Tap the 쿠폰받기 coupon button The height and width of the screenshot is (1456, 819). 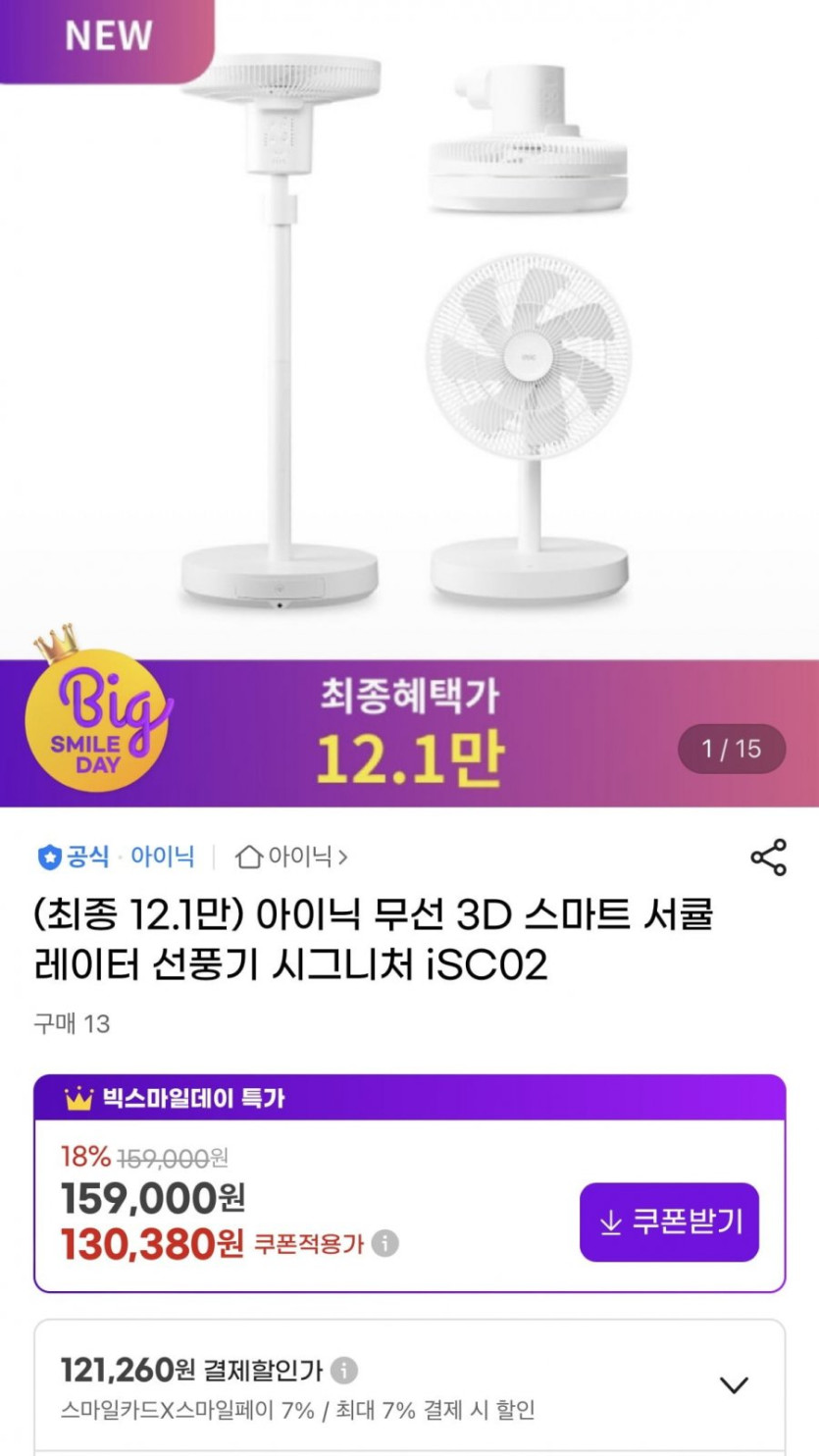pos(669,1222)
